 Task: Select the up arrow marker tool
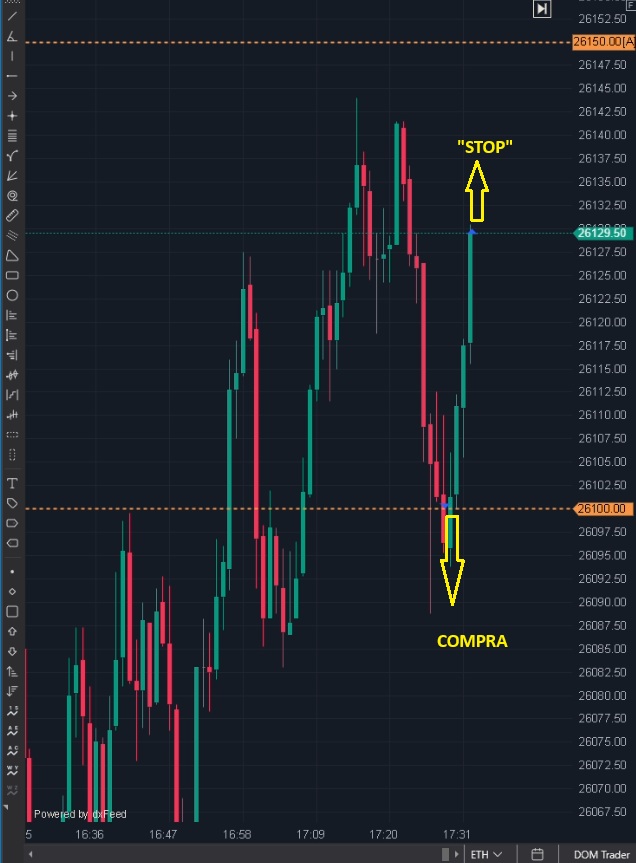(x=12, y=631)
